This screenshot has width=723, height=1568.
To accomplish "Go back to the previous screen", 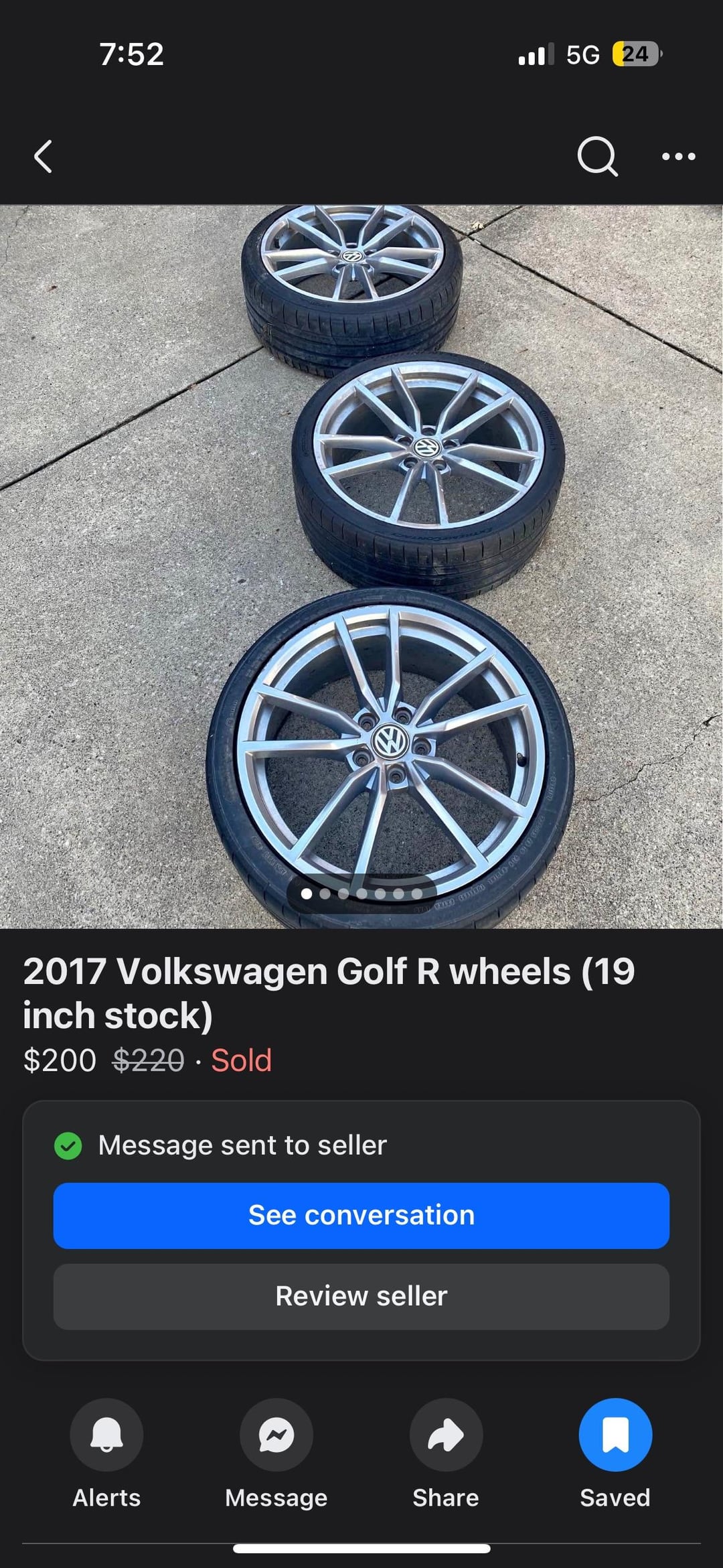I will tap(44, 157).
